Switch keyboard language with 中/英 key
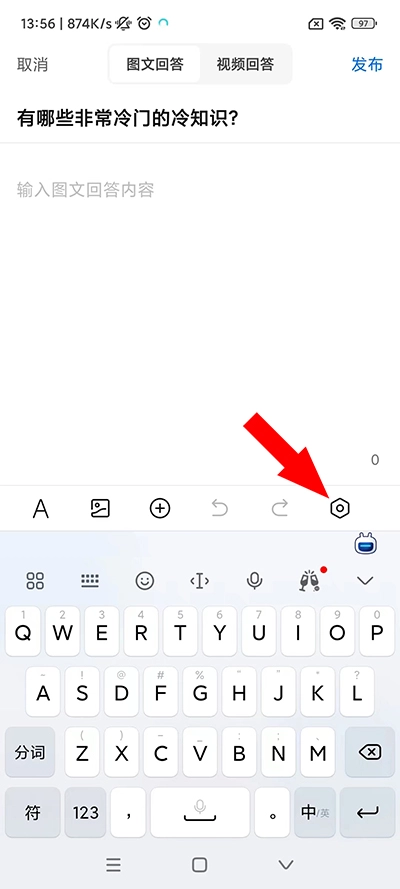Image resolution: width=400 pixels, height=889 pixels. pyautogui.click(x=316, y=812)
